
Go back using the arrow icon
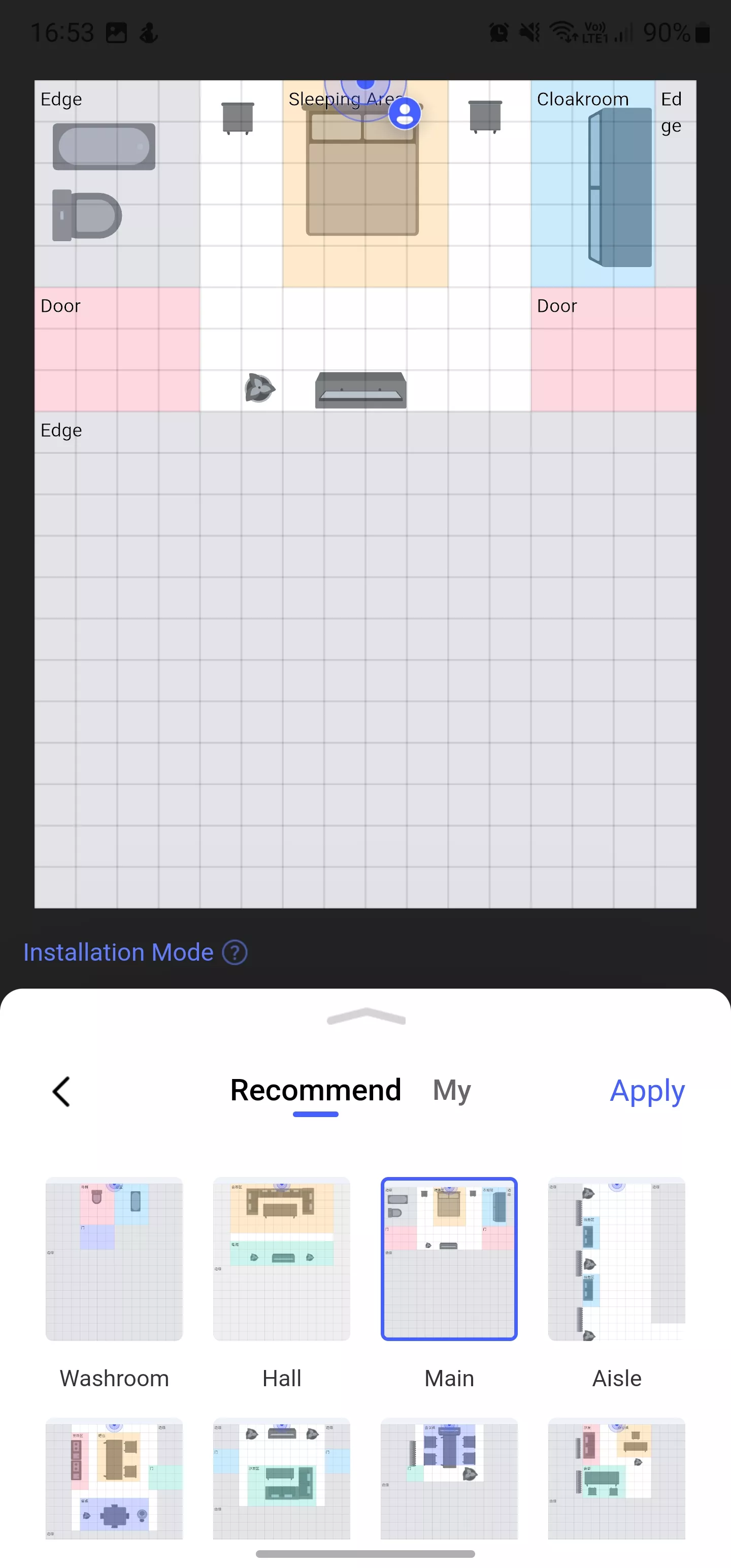pos(61,1091)
